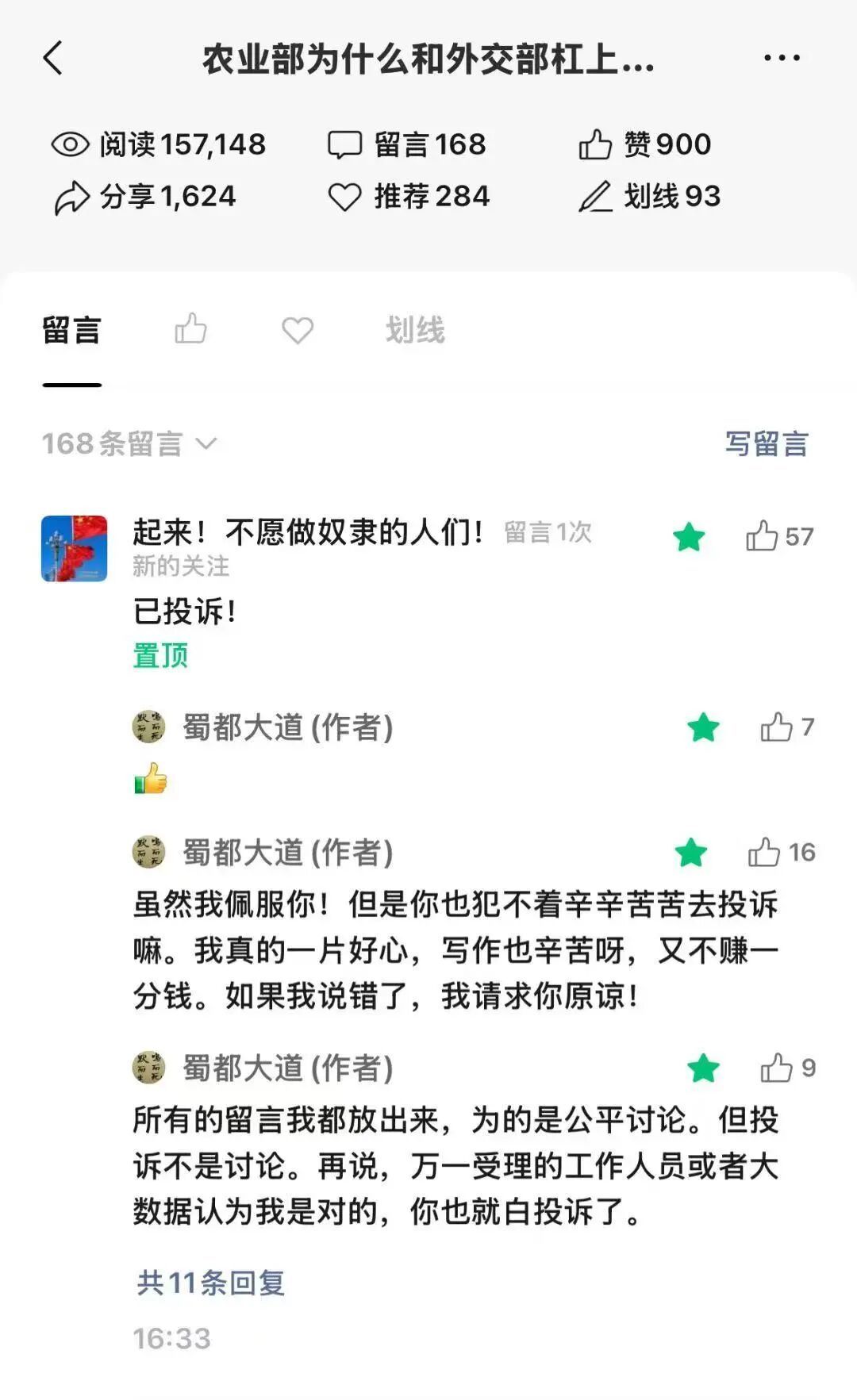Like the author reply starting 虽然我佩服你
The image size is (857, 1400).
point(764,853)
